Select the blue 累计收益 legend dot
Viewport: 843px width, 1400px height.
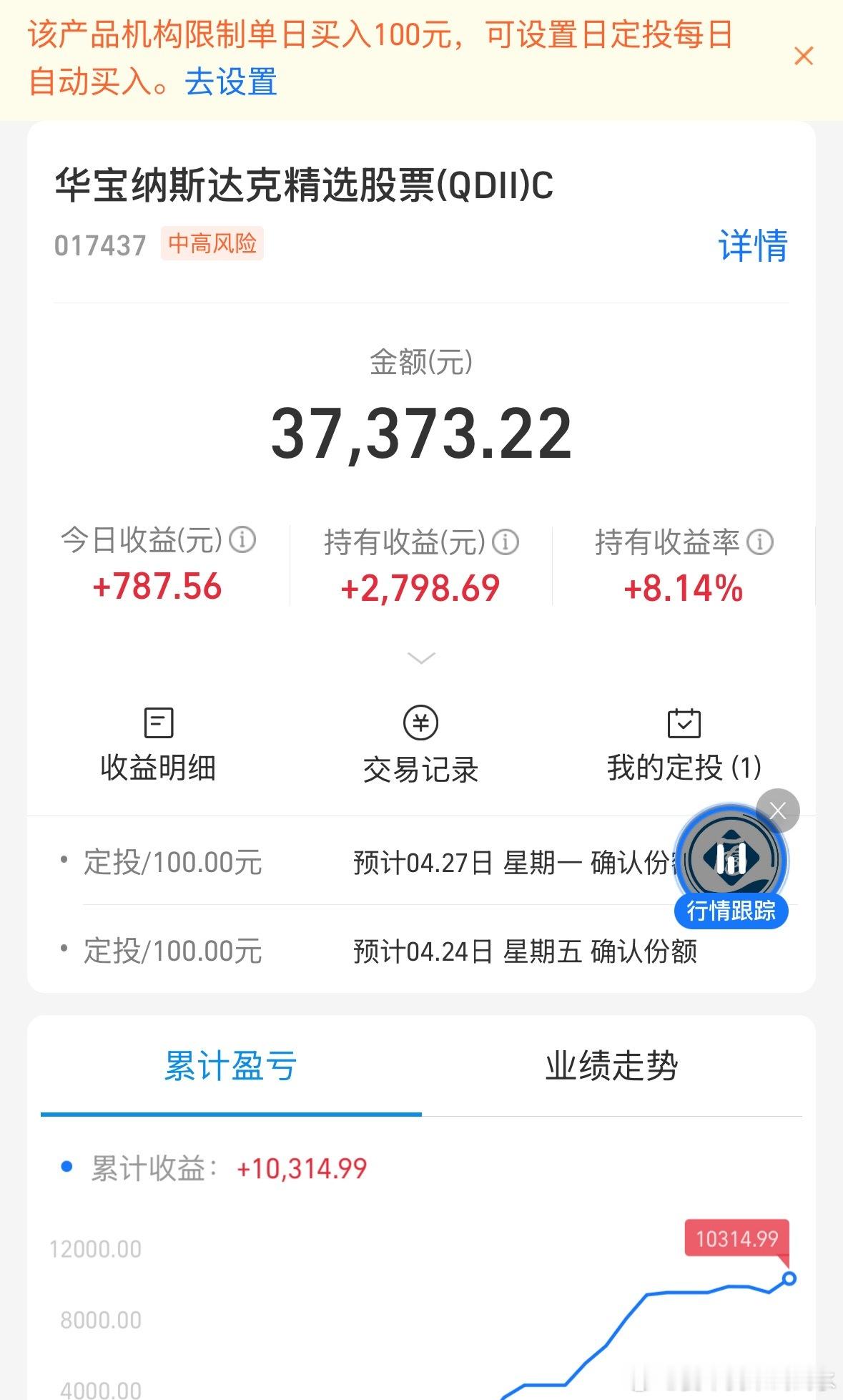click(x=66, y=1168)
